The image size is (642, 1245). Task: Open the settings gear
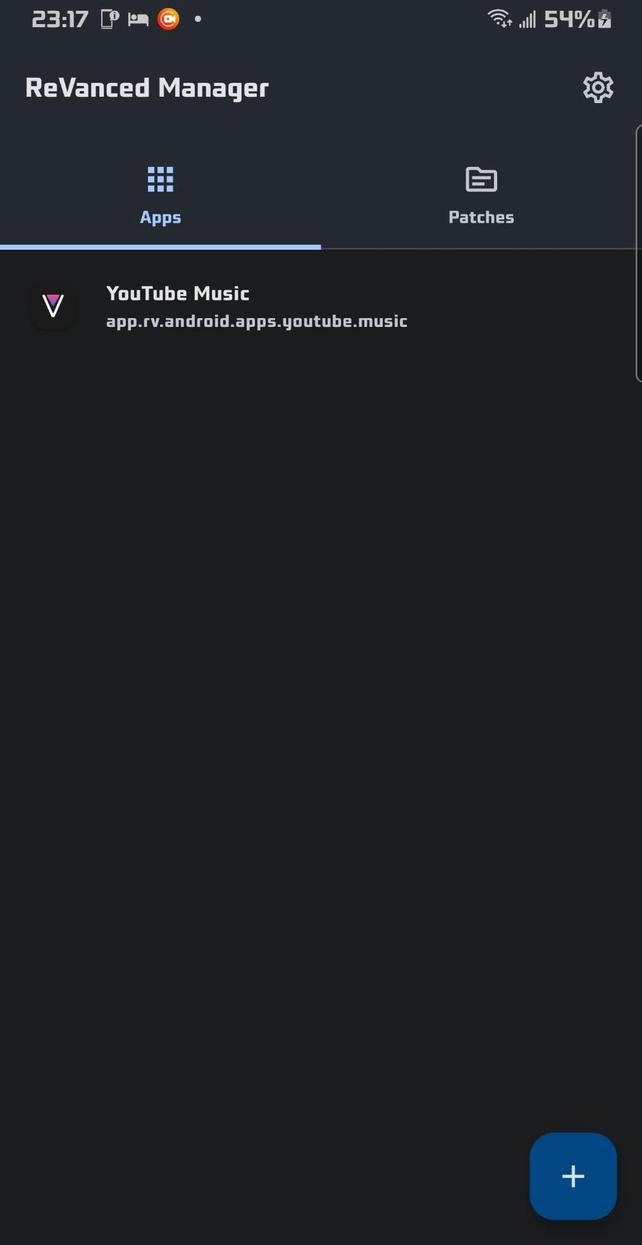(597, 88)
